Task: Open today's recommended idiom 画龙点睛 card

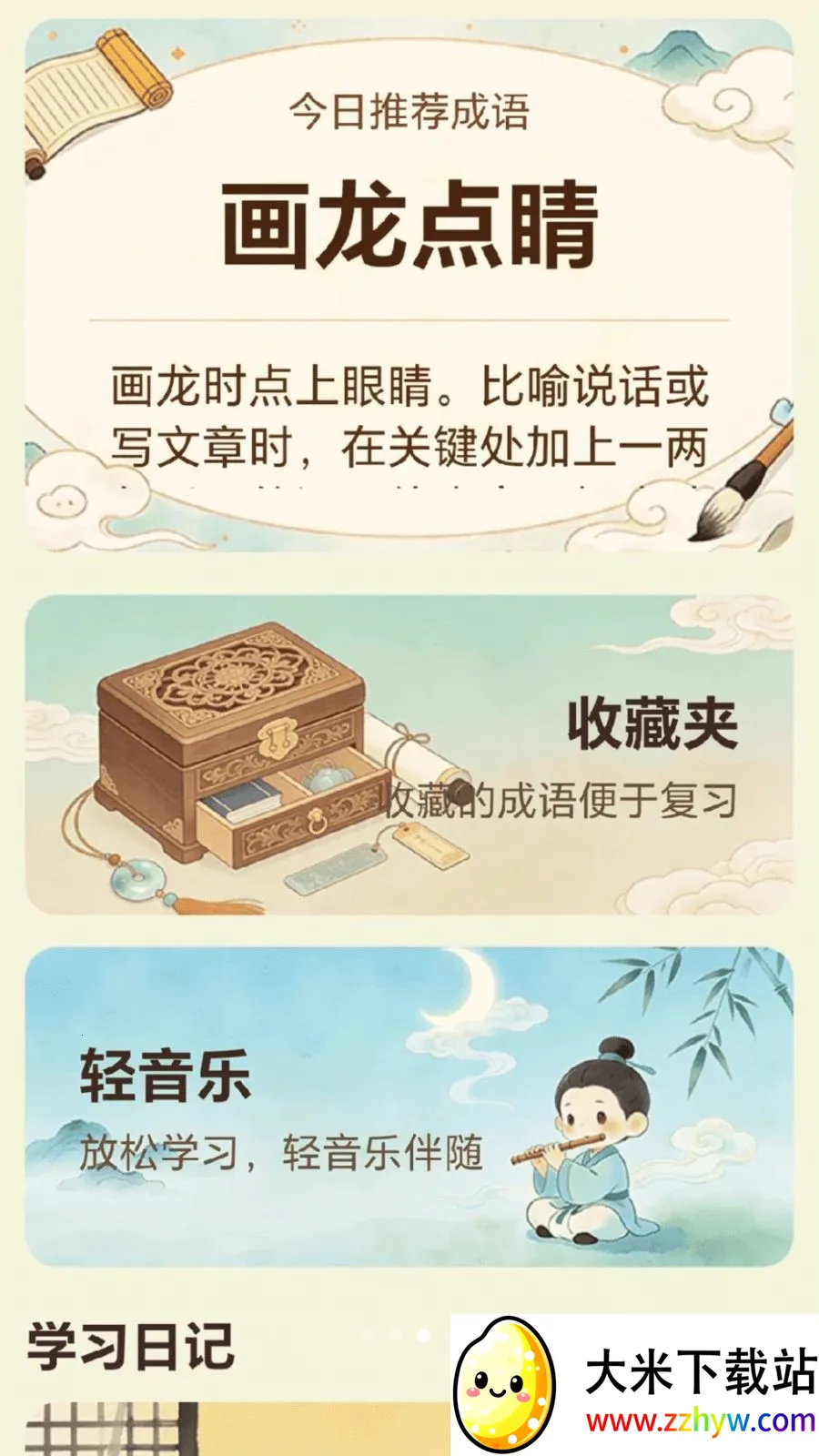Action: click(409, 286)
